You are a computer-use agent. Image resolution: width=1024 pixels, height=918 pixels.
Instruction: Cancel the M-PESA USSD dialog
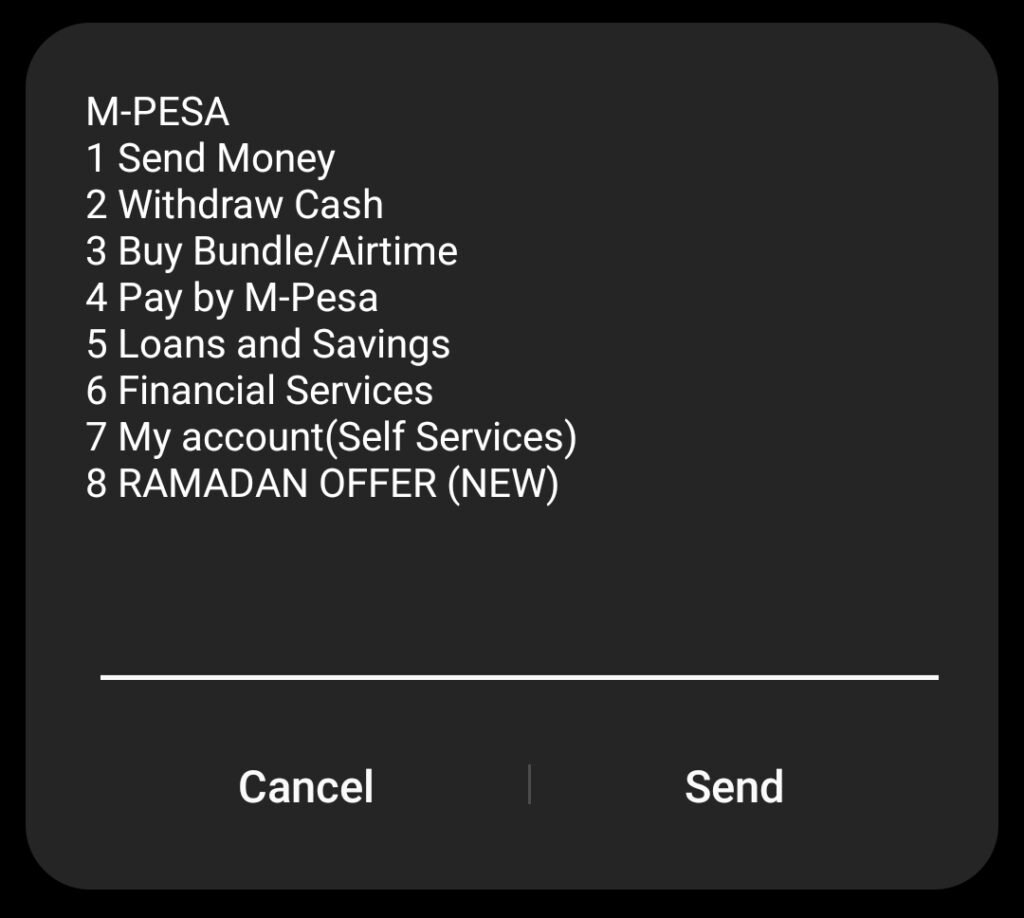click(306, 787)
